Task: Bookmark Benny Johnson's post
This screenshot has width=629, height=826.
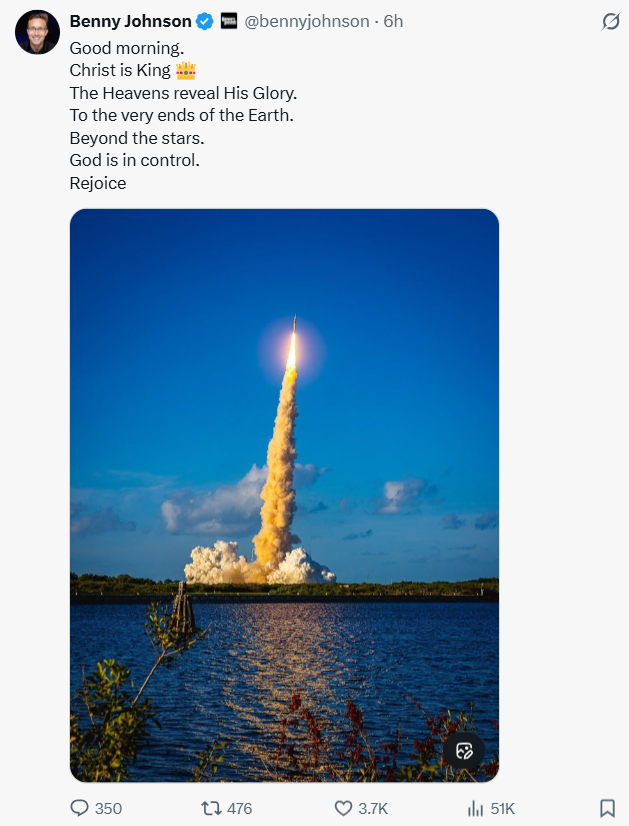Action: tap(607, 808)
